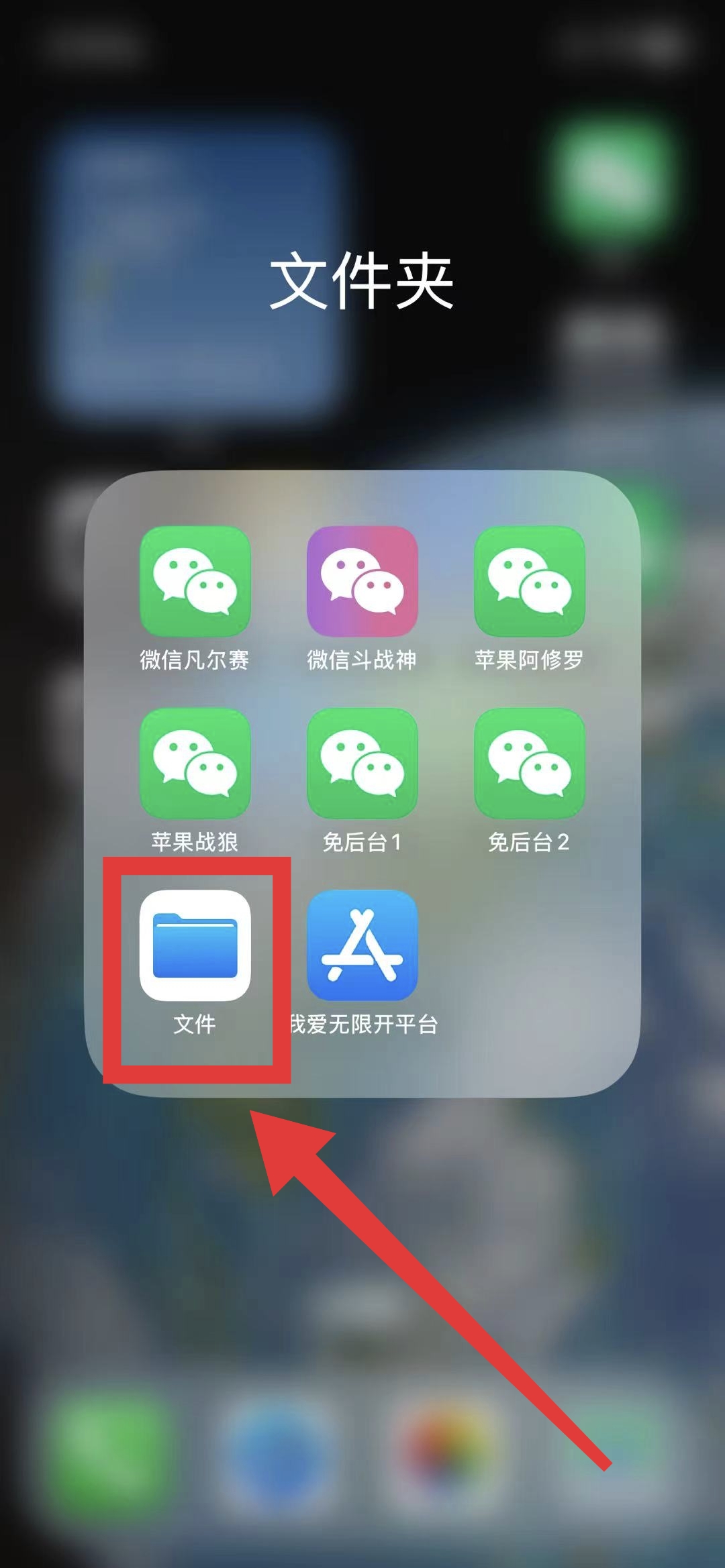Open the 微信凡尔赛 app
Image resolution: width=725 pixels, height=1568 pixels.
click(195, 581)
